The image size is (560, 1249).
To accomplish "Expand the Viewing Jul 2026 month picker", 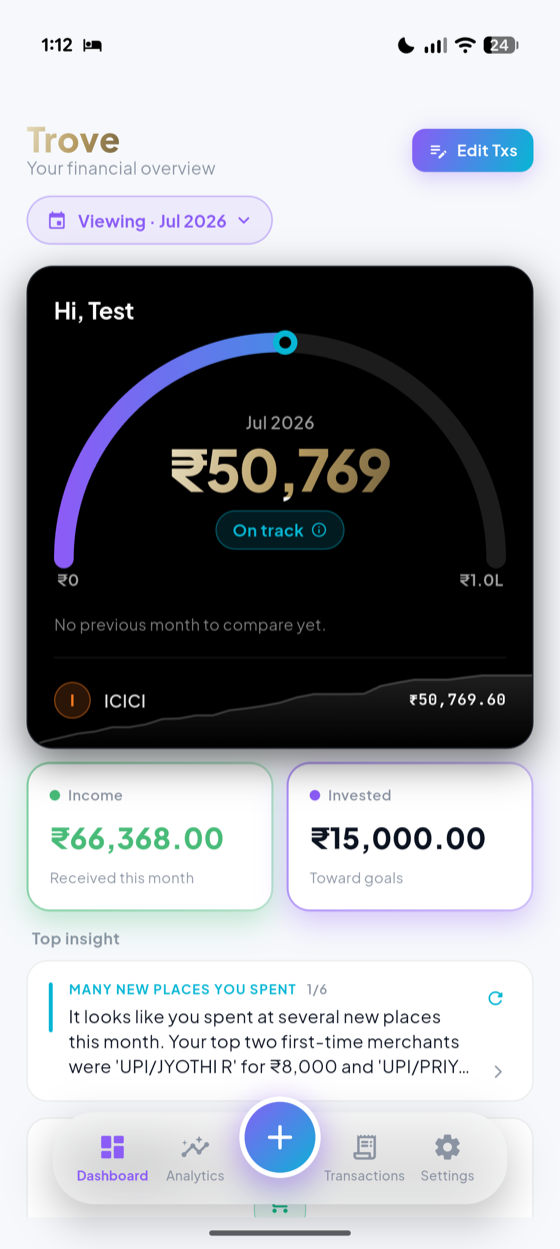I will pos(149,221).
